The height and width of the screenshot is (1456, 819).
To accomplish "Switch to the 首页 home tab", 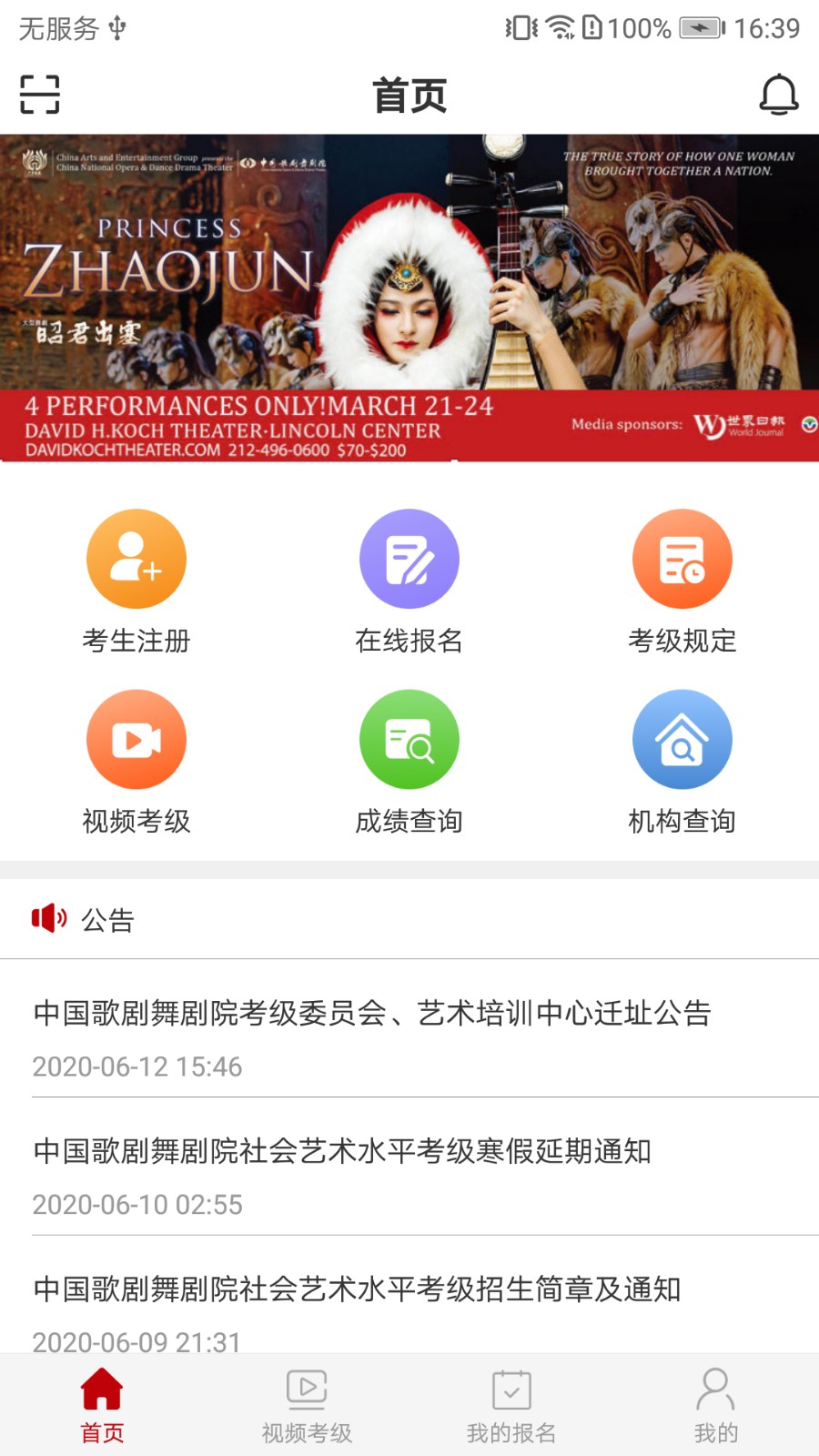I will tap(103, 1401).
